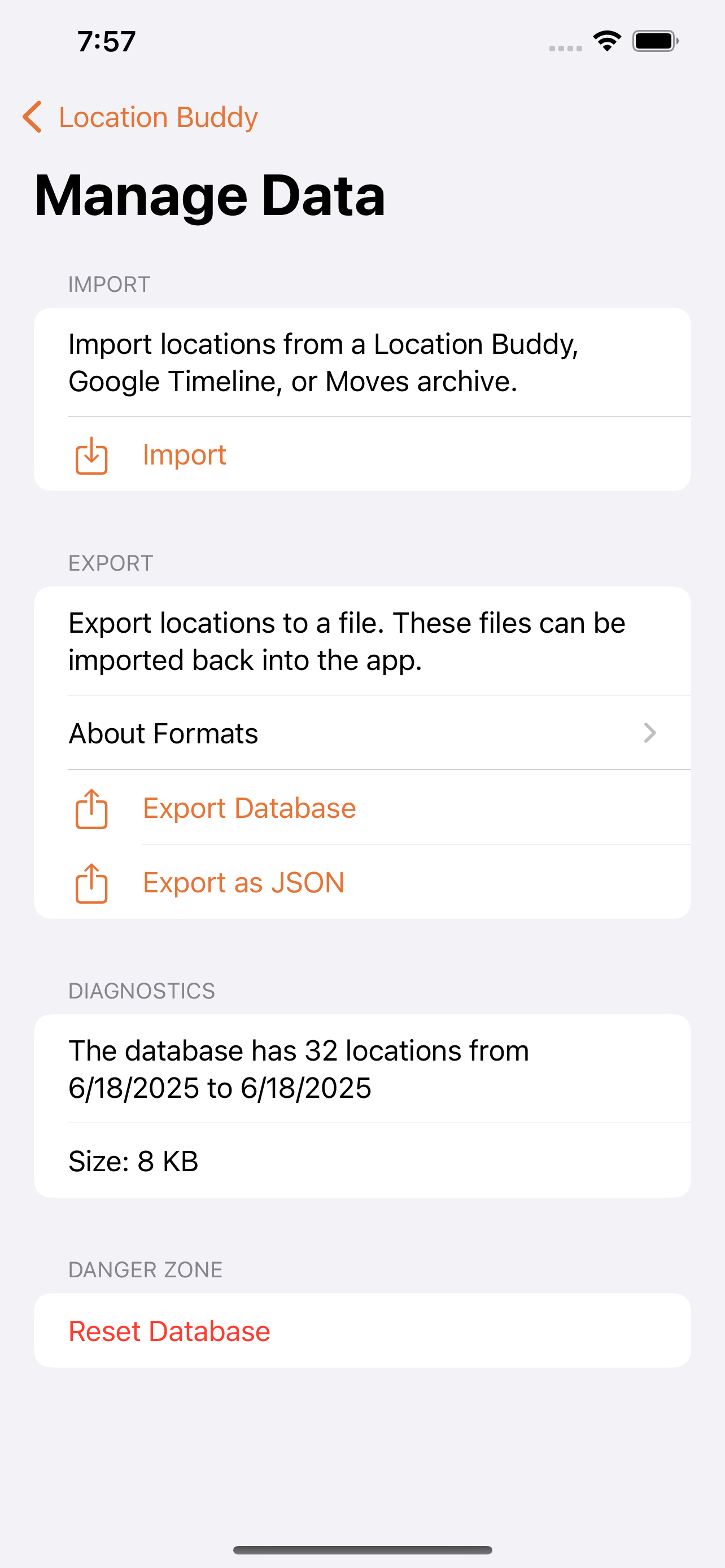Choose Export as JSON
The image size is (725, 1568).
click(362, 882)
